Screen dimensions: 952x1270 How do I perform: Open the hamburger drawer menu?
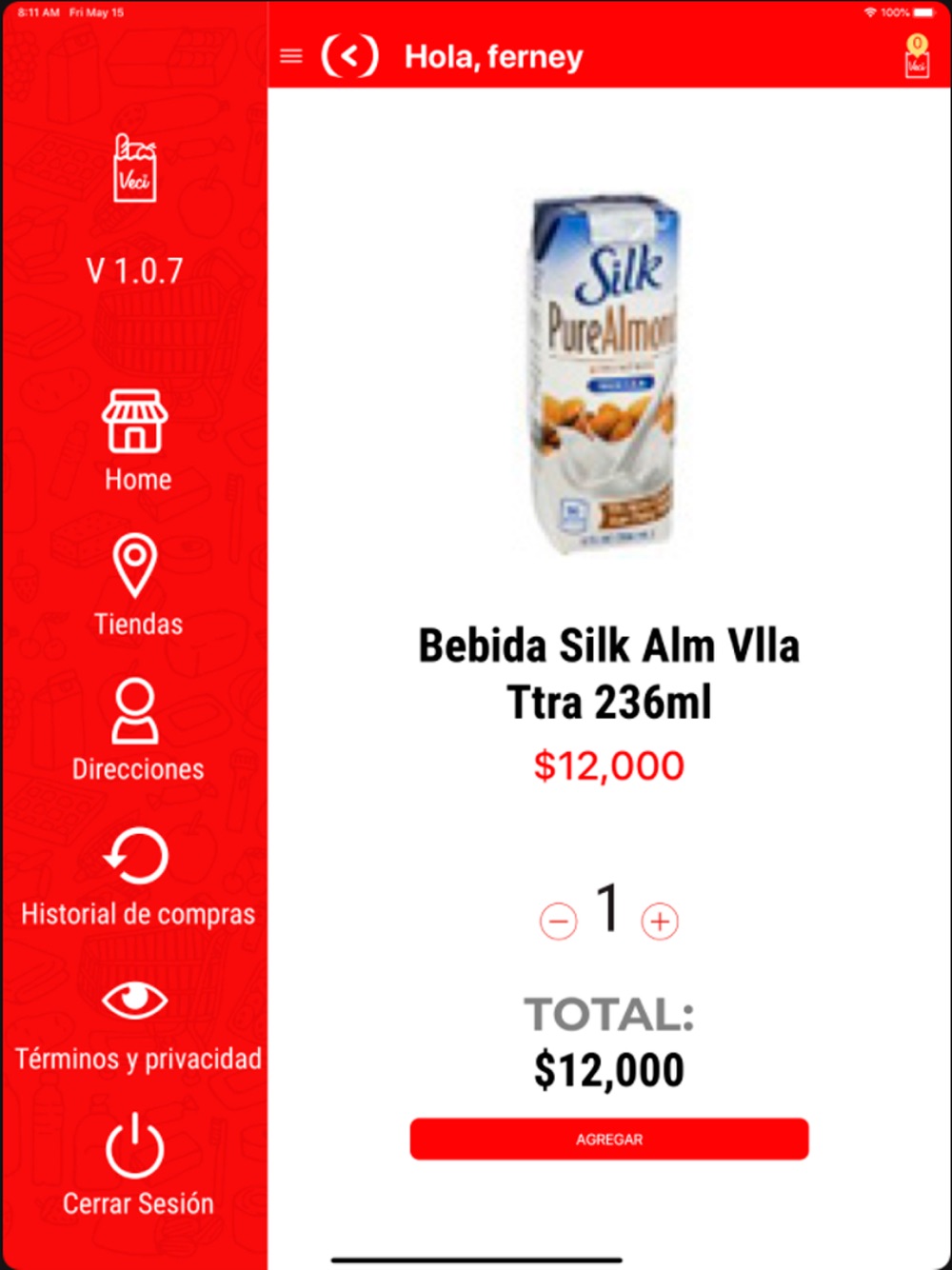click(291, 57)
